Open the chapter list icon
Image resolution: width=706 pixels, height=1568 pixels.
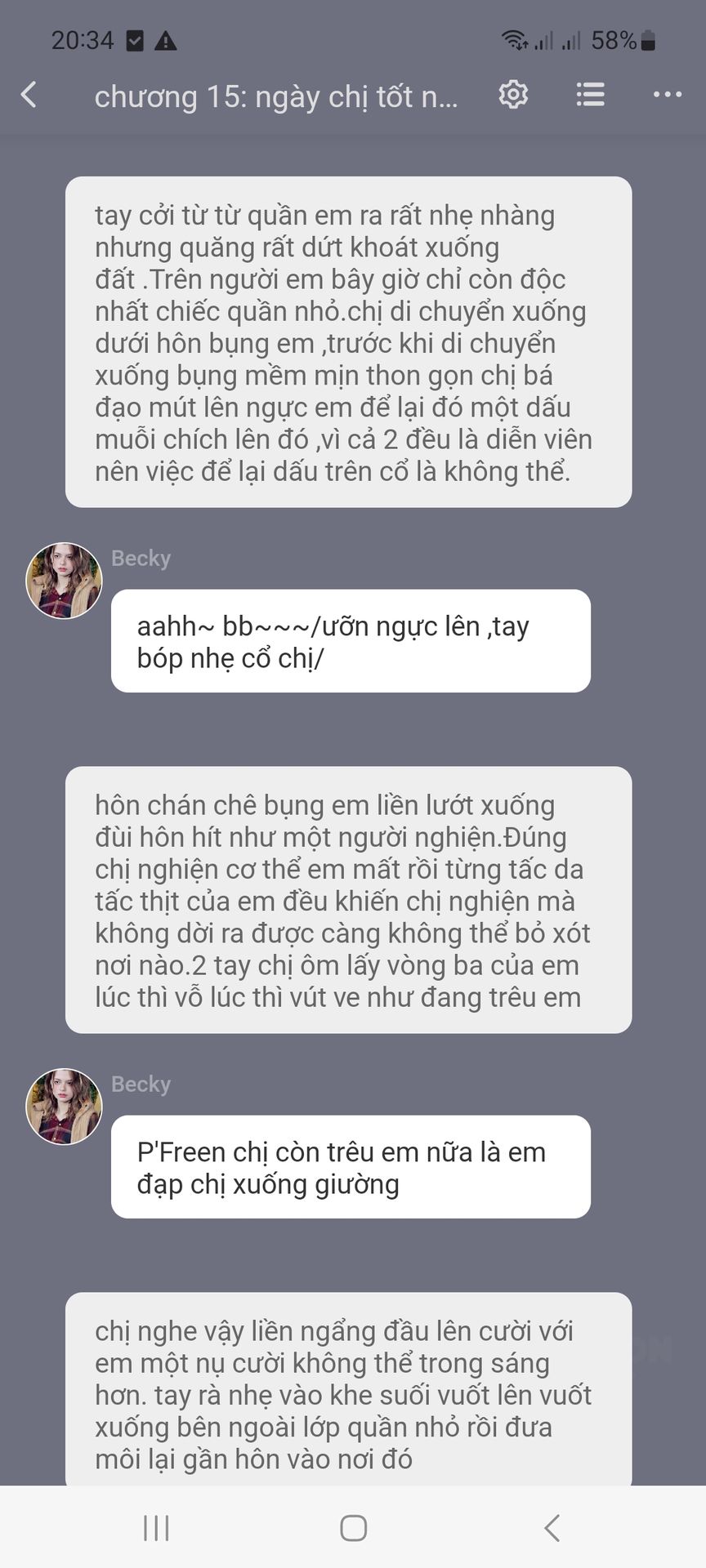(590, 95)
